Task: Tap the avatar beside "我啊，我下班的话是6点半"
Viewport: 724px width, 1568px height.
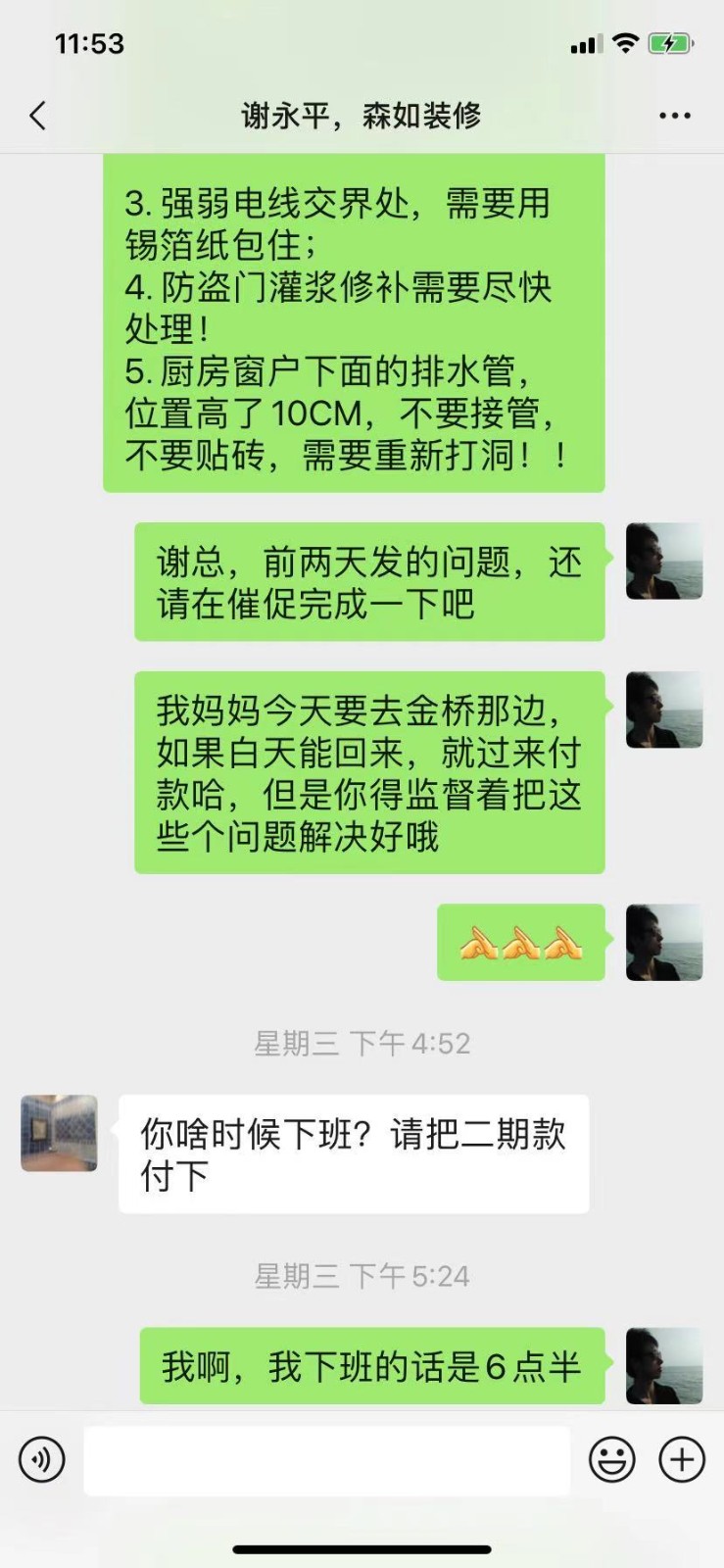Action: [664, 1366]
